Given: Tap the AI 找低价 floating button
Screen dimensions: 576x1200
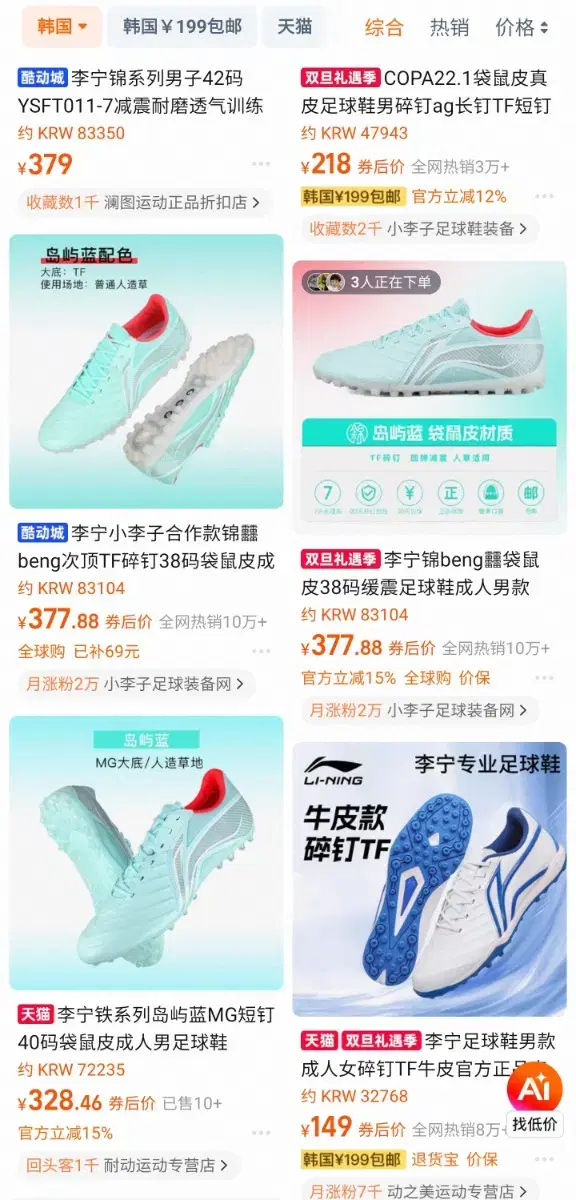Looking at the screenshot, I should (534, 1100).
